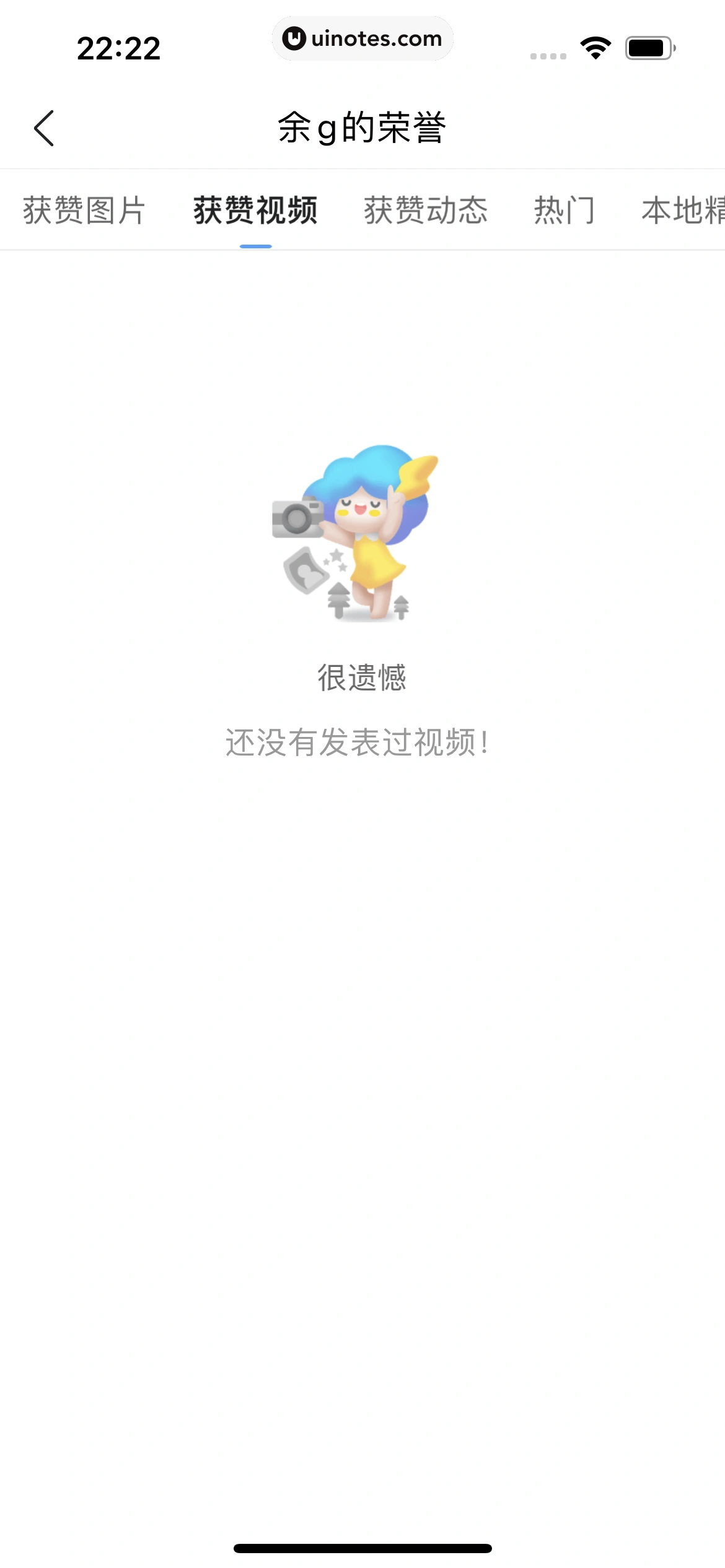Viewport: 725px width, 1568px height.
Task: Reselect the active 获赞视频 tab
Action: point(257,211)
